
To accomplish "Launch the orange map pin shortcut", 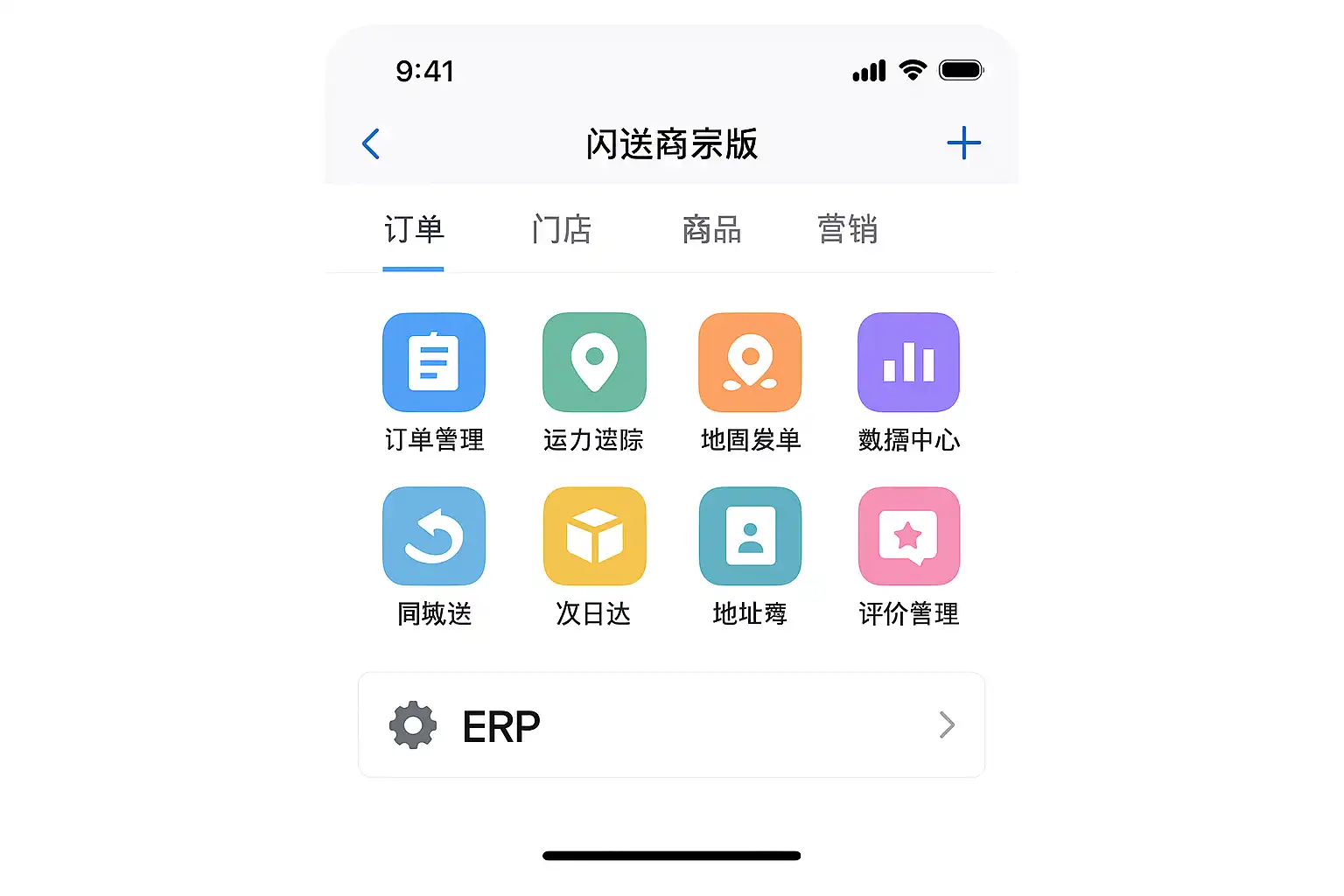I will coord(750,362).
